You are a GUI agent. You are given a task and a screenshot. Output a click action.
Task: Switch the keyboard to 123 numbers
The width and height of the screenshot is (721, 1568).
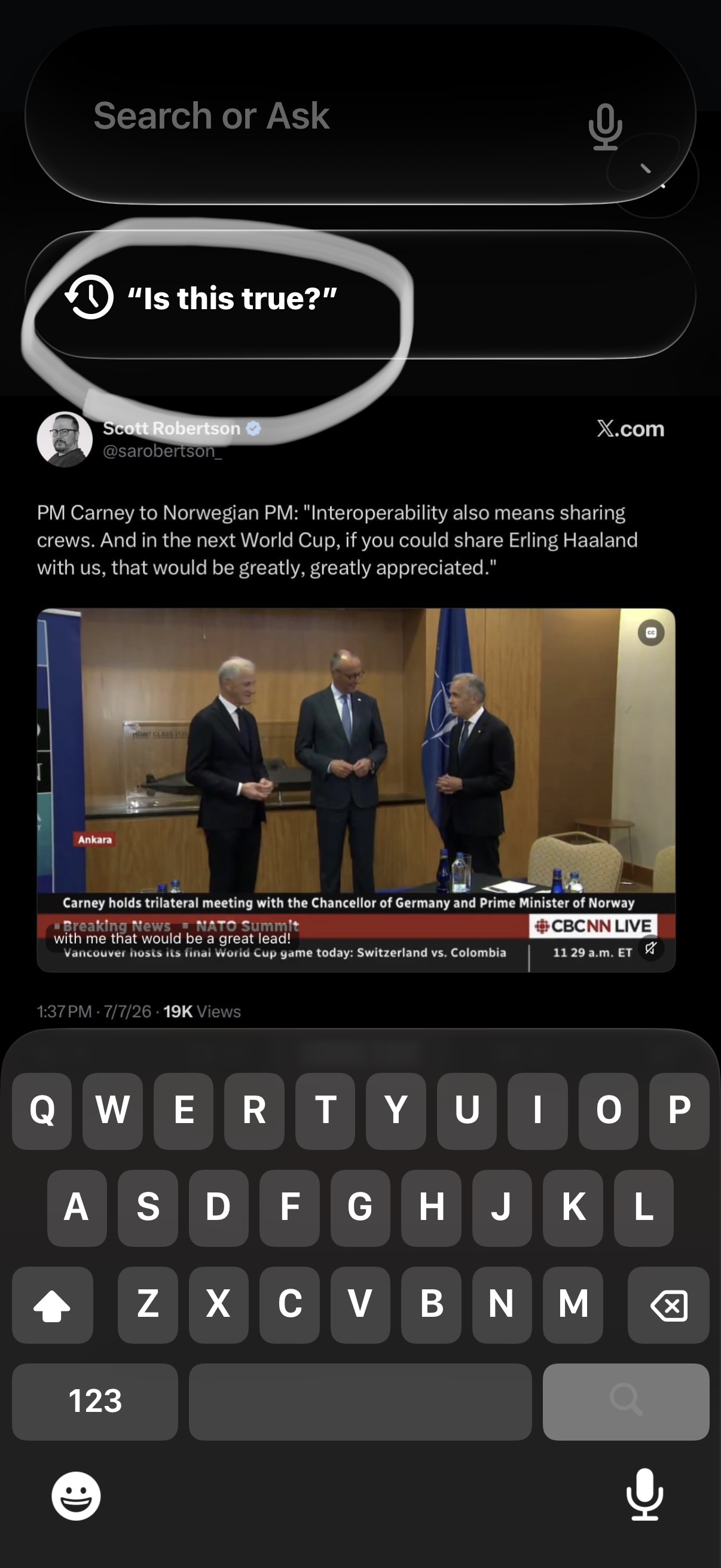click(x=95, y=1401)
